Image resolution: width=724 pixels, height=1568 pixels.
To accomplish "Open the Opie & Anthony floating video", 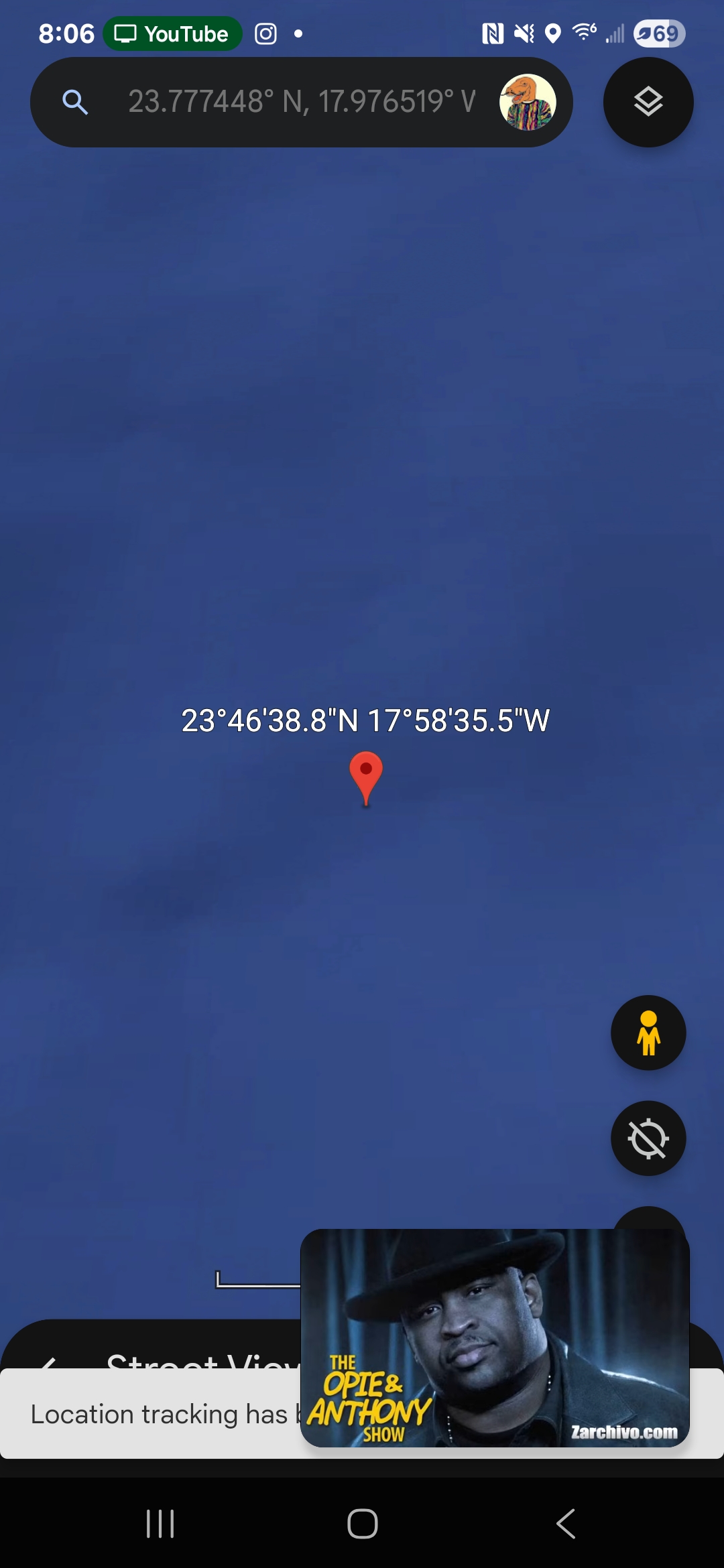I will point(495,1337).
